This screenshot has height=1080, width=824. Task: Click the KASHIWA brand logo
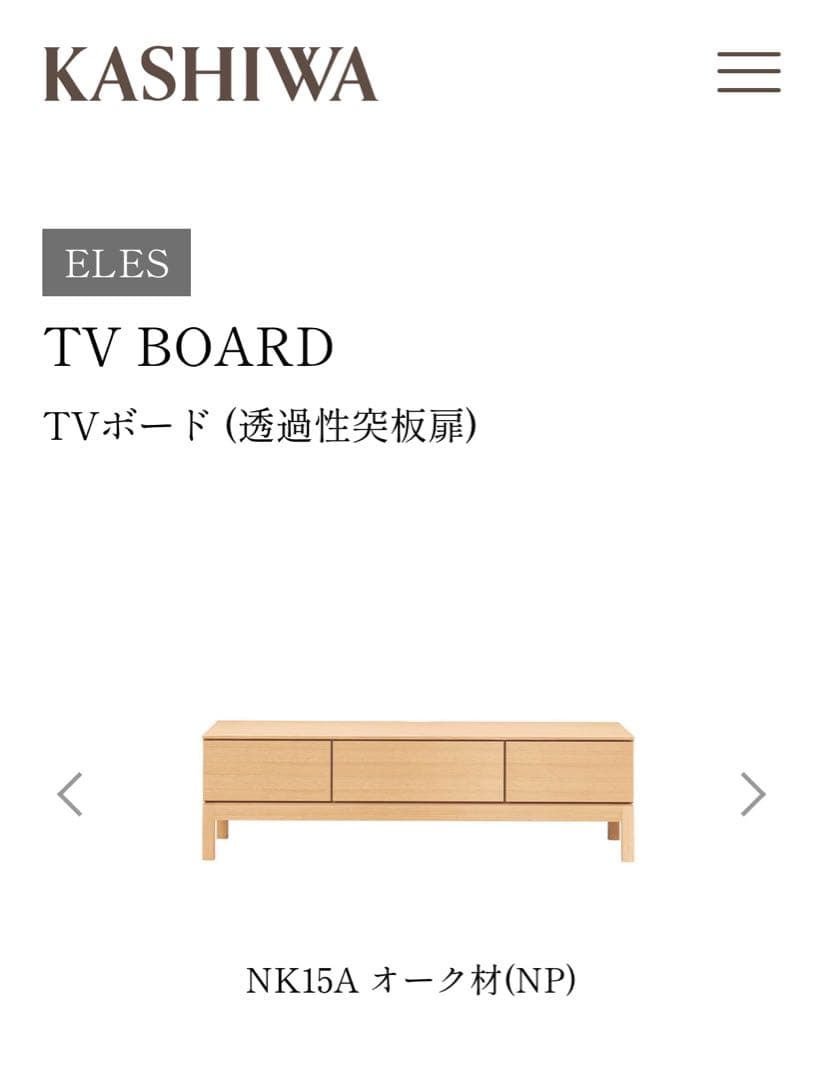click(x=210, y=72)
